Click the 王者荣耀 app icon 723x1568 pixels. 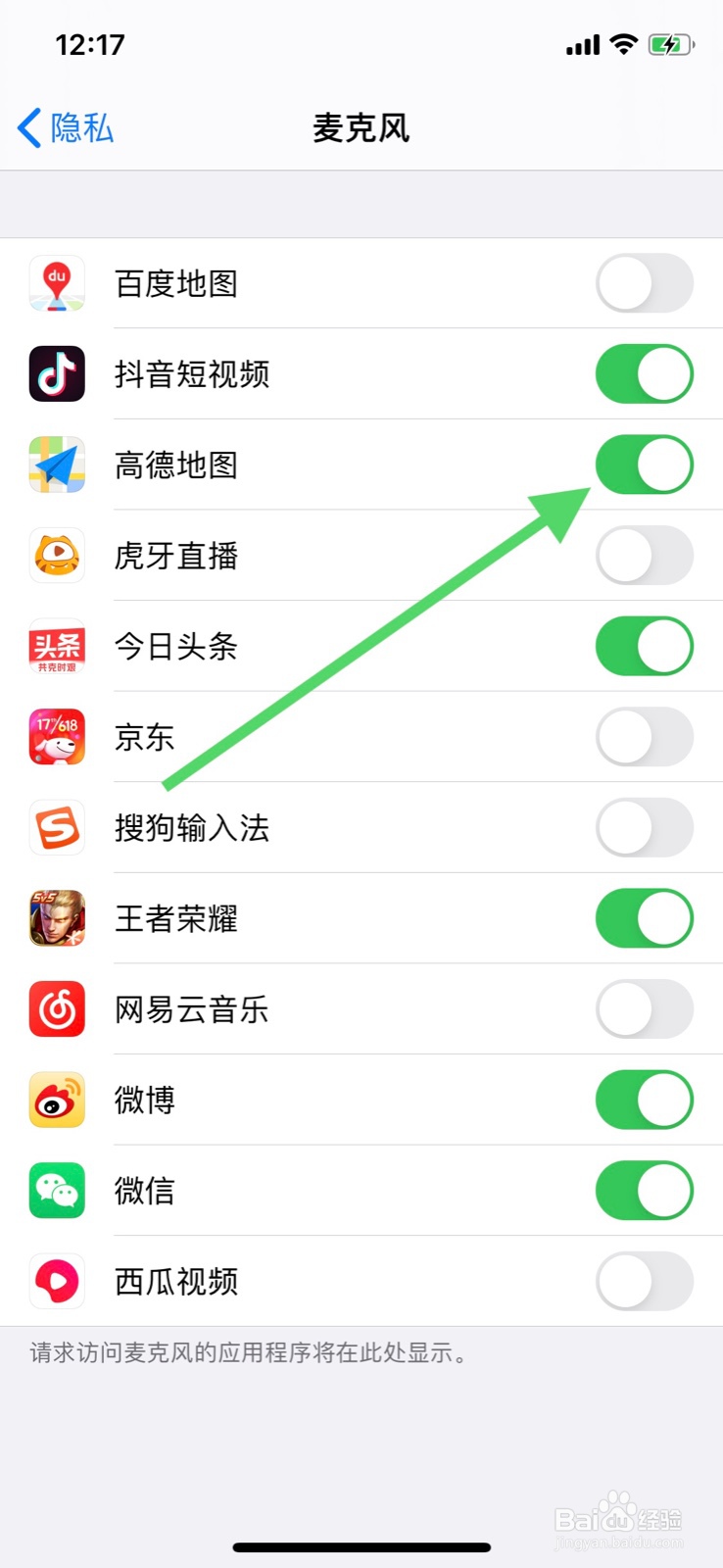tap(56, 918)
